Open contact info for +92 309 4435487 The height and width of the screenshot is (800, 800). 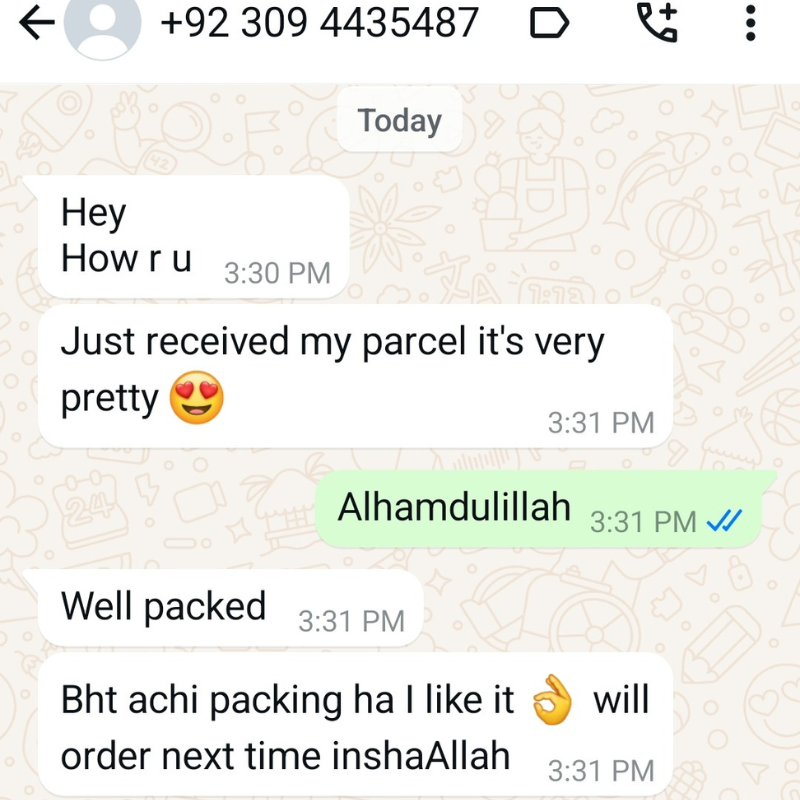coord(320,23)
